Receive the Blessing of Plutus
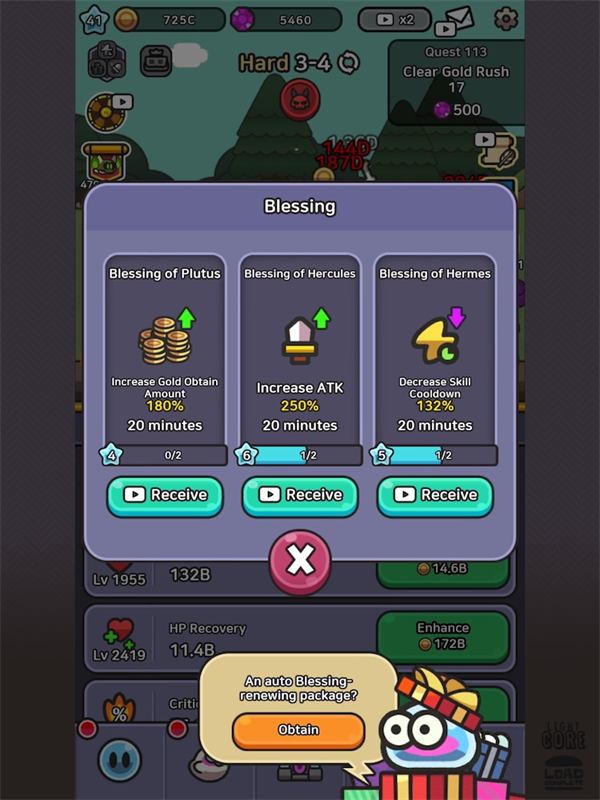Screen dimensions: 600x800 tap(165, 495)
